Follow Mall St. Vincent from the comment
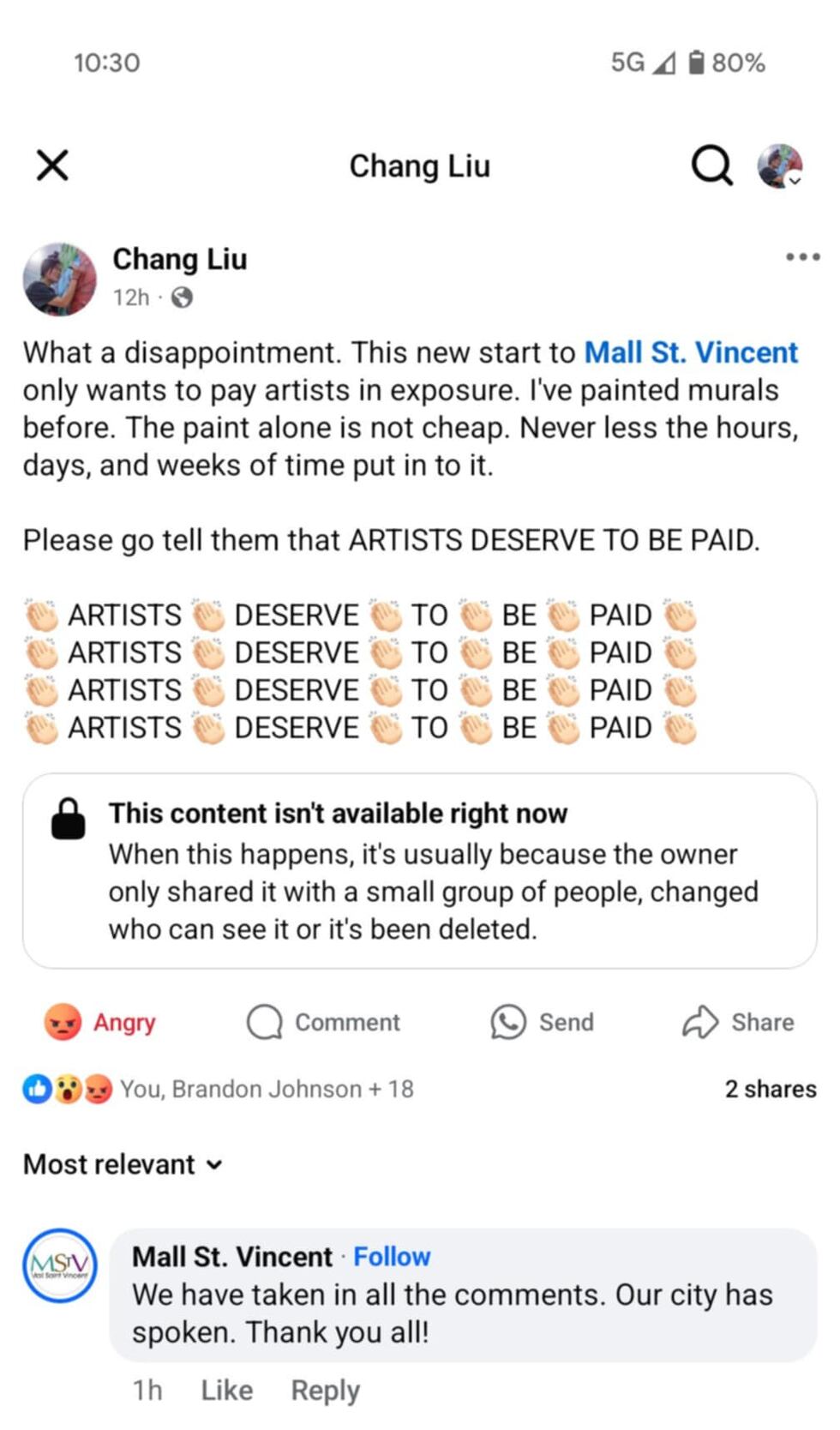This screenshot has width=840, height=1430. [x=391, y=1256]
